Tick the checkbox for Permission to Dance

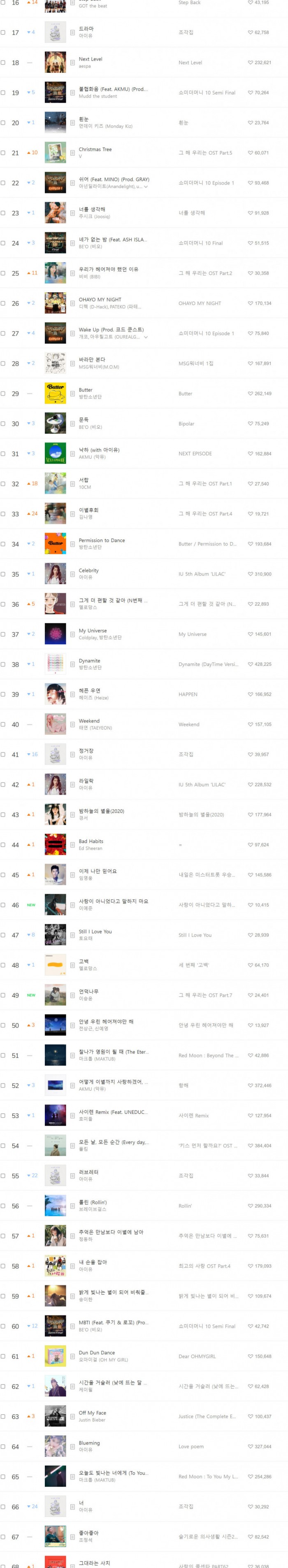pyautogui.click(x=3, y=544)
